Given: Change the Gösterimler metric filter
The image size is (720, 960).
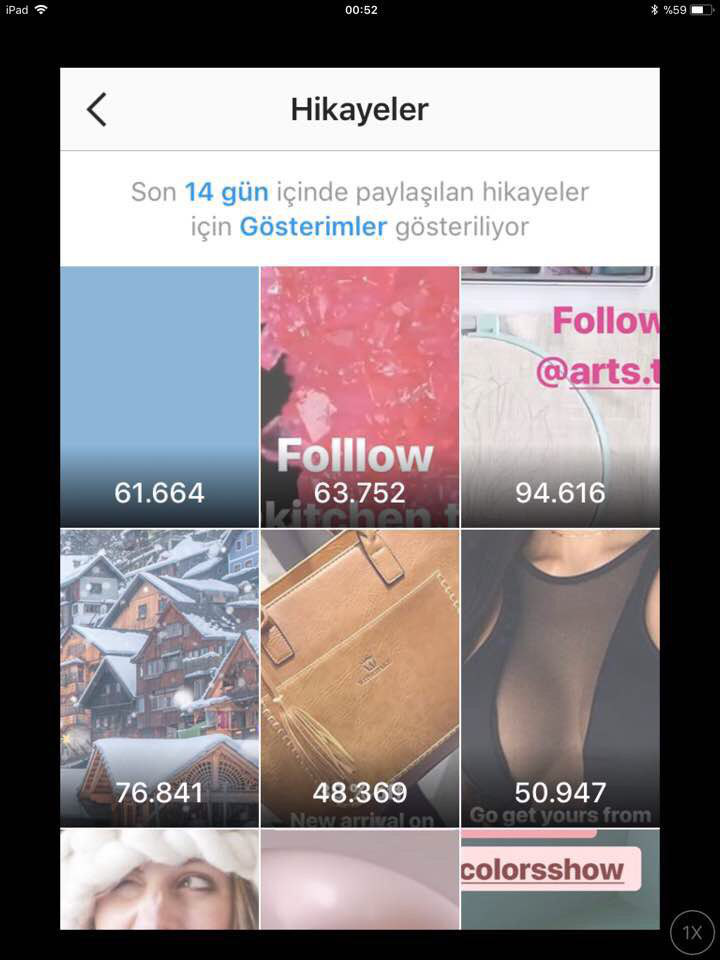Looking at the screenshot, I should pos(313,227).
